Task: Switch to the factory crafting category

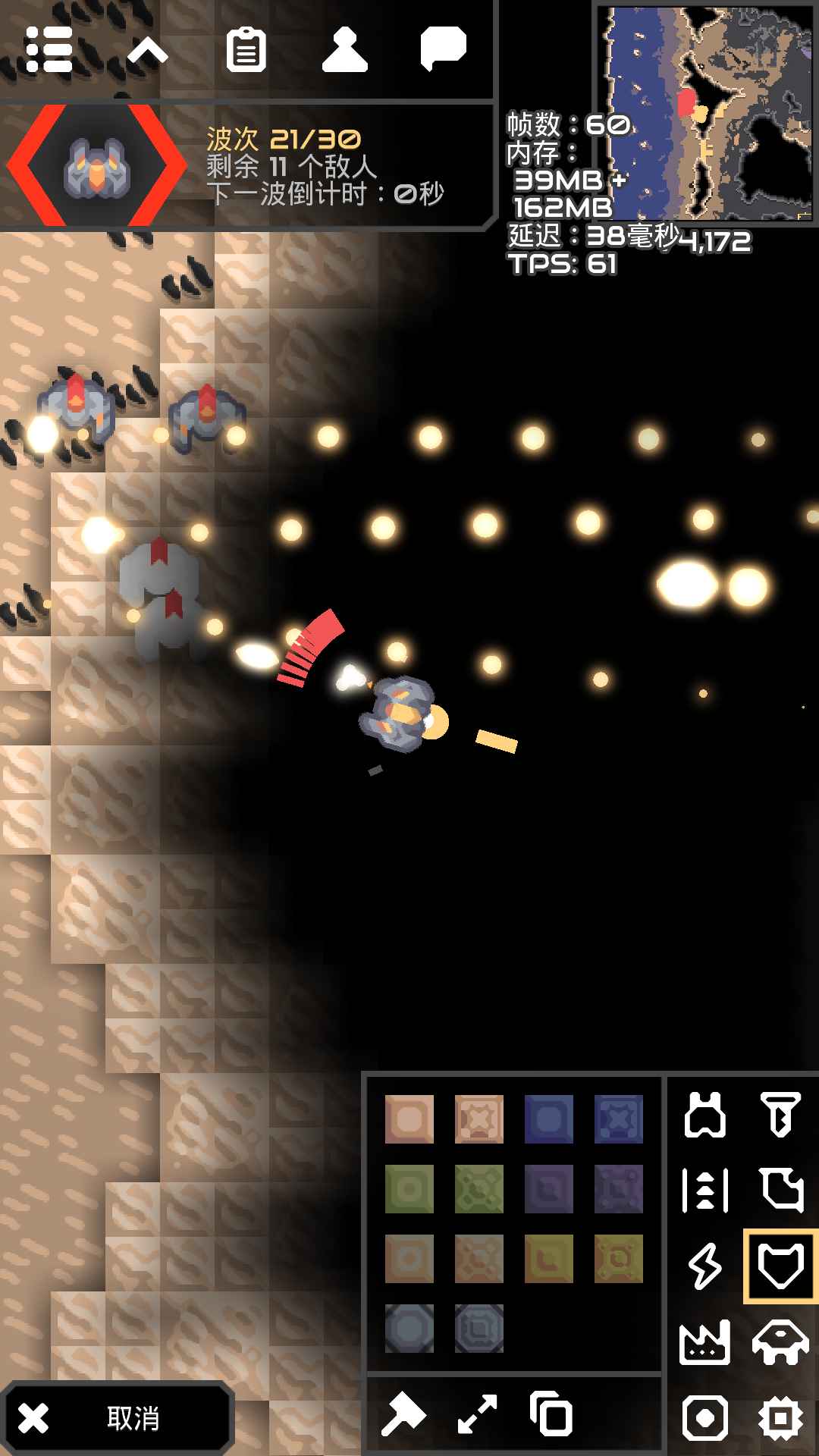Action: click(x=705, y=1342)
